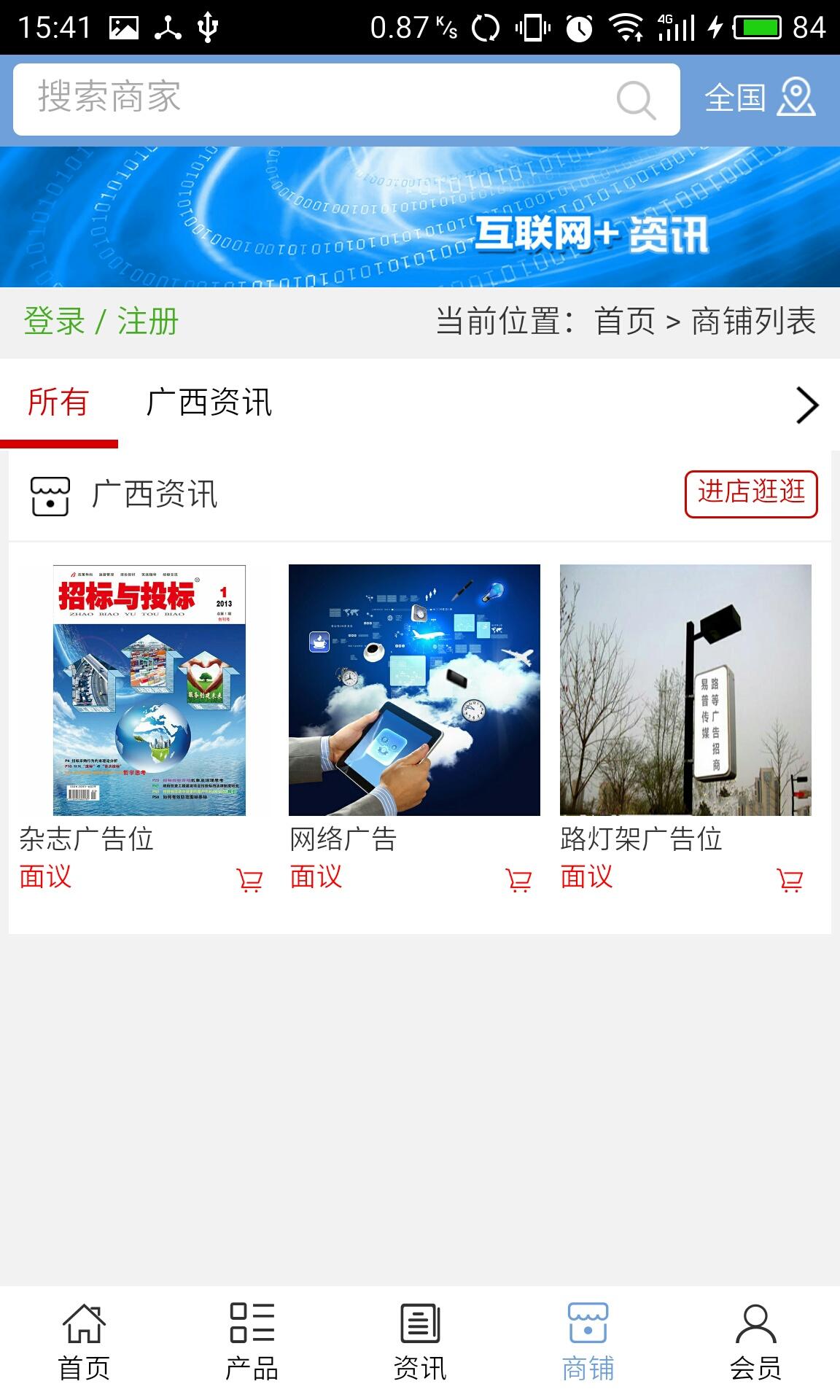The width and height of the screenshot is (840, 1400).
Task: Go to the 首页 tab
Action: [x=84, y=1342]
